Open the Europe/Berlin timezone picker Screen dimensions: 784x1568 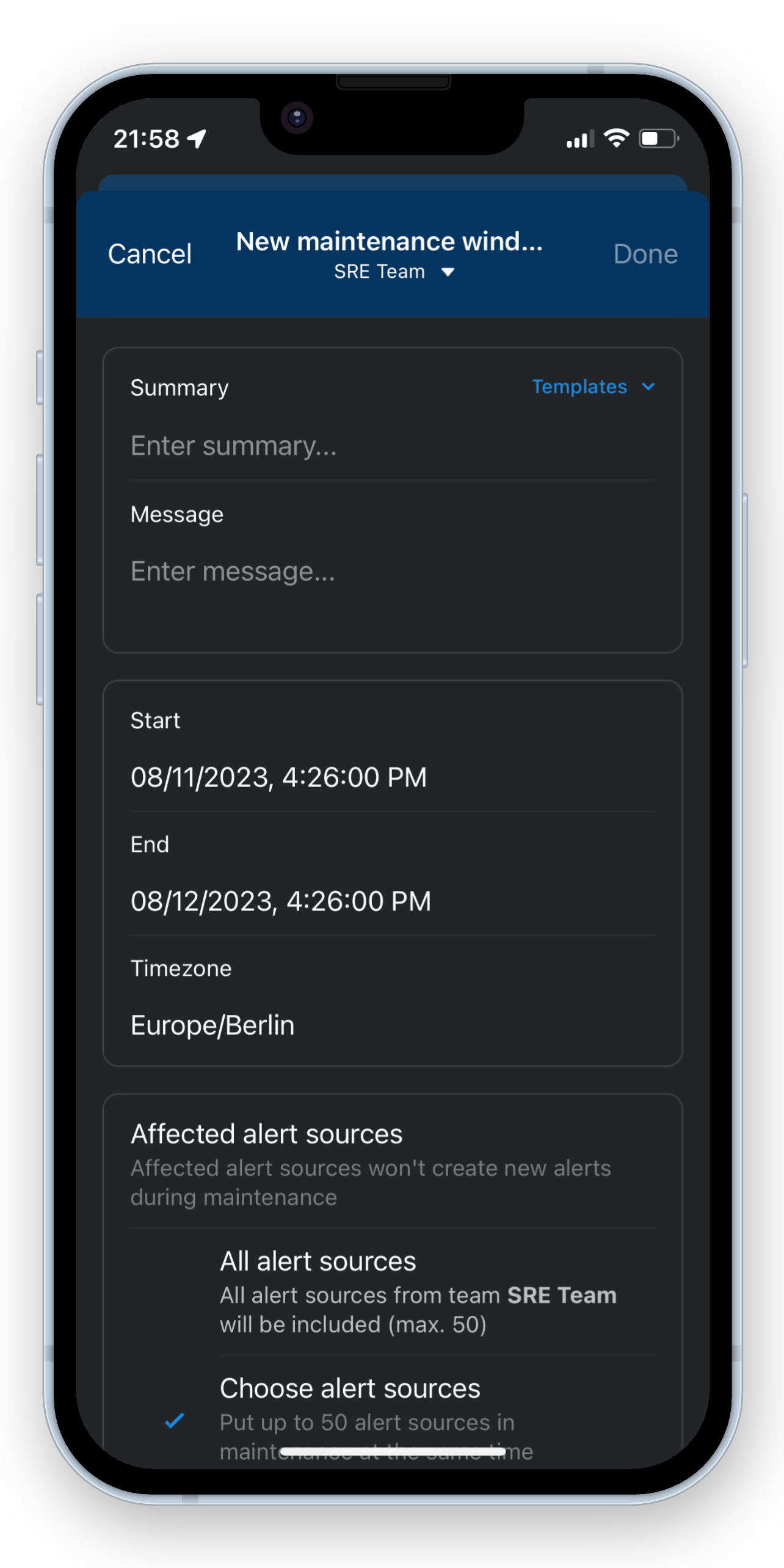[393, 1026]
